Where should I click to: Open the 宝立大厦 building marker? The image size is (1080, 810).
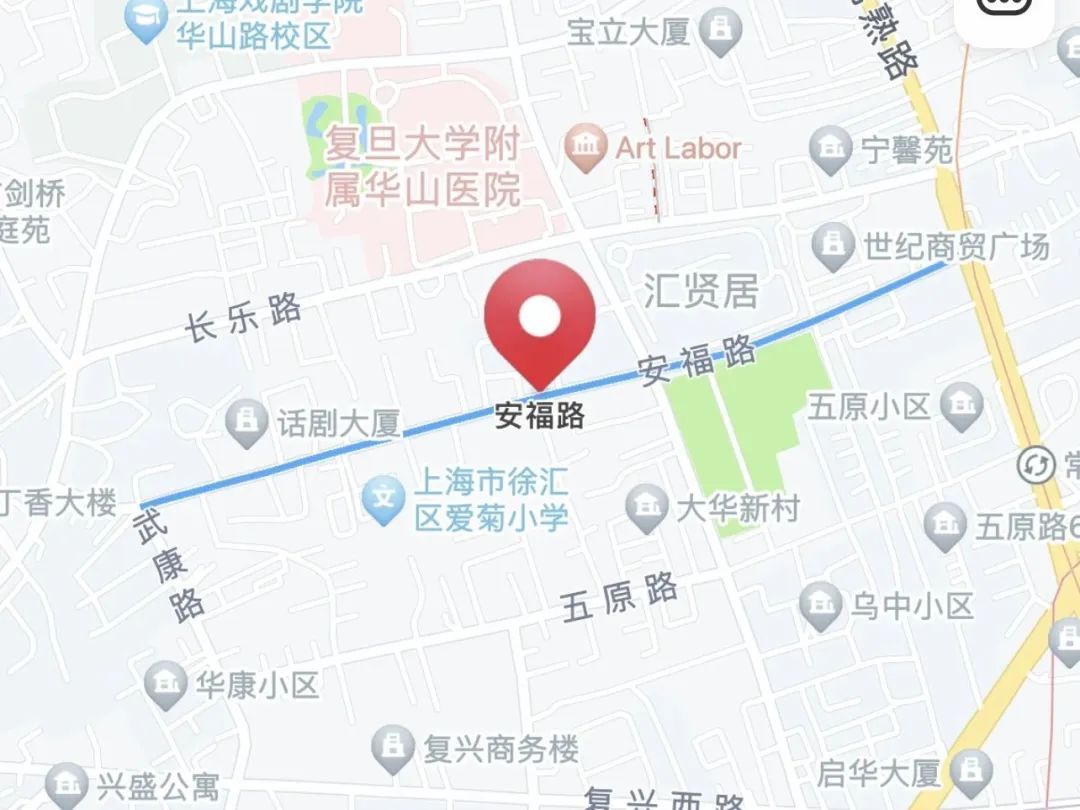[717, 33]
